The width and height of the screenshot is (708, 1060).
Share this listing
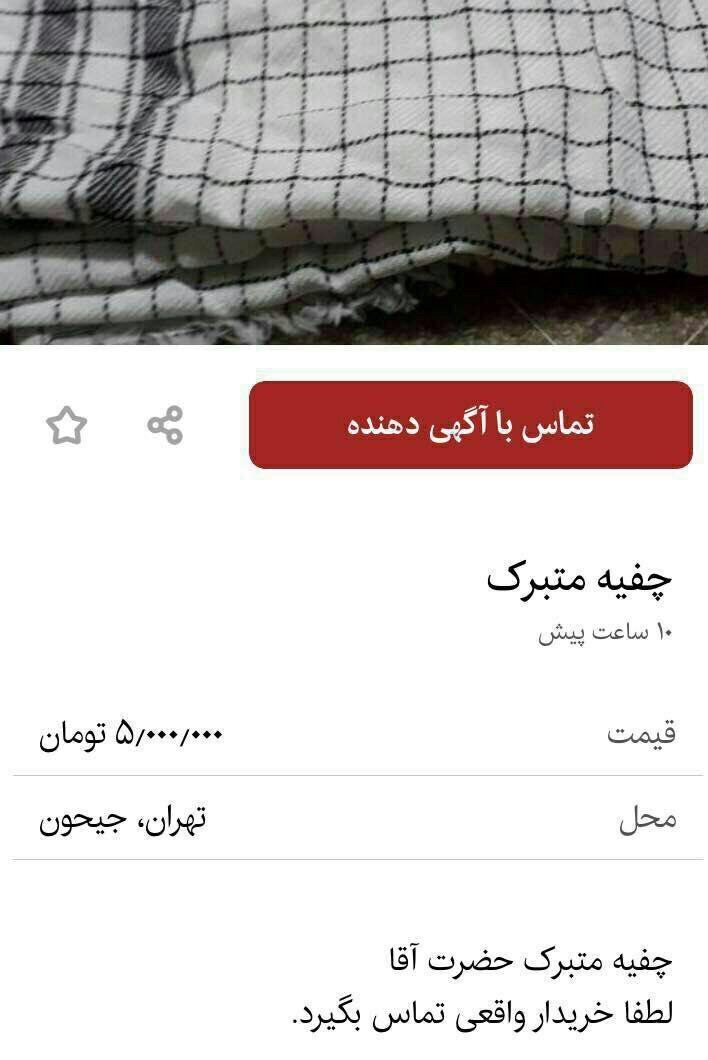tap(165, 425)
